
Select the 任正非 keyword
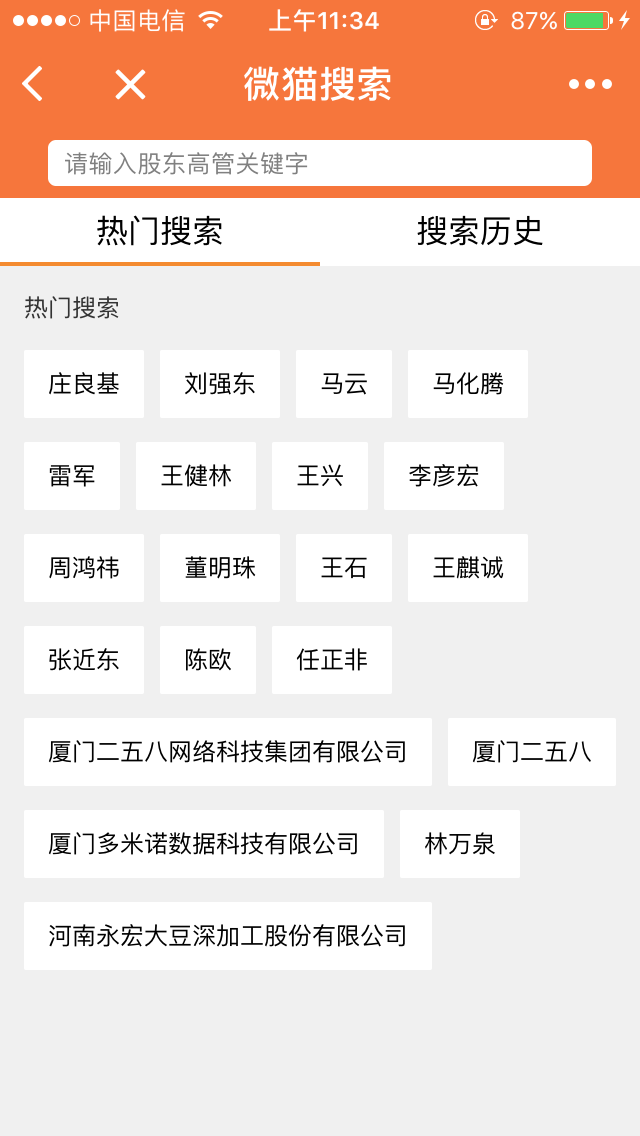332,660
